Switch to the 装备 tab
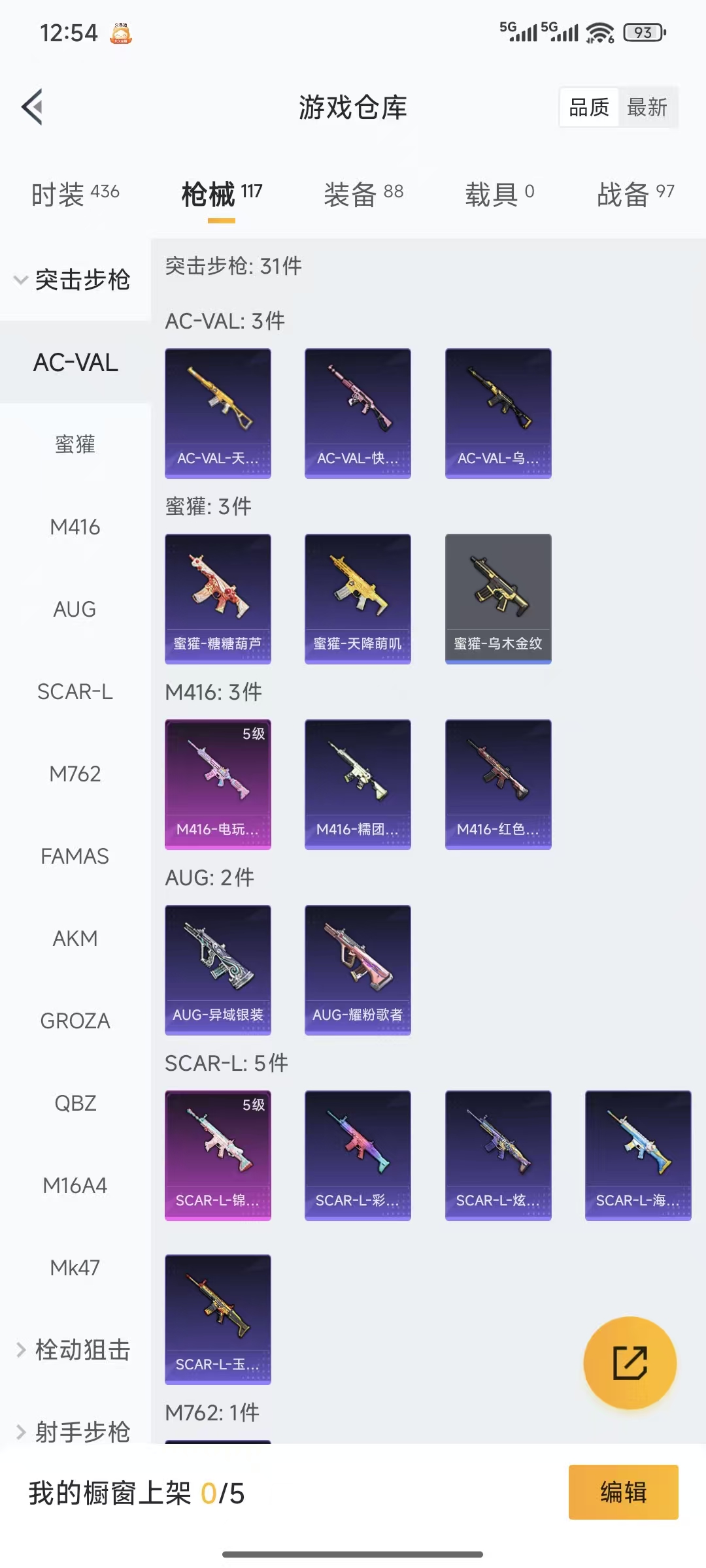The image size is (706, 1568). click(x=363, y=194)
